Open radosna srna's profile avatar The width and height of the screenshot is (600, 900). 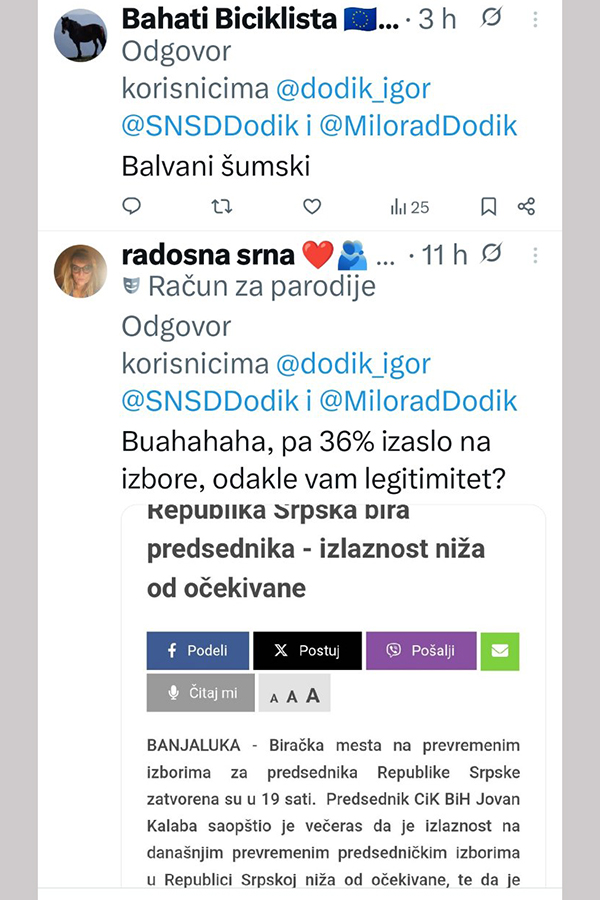pos(80,271)
